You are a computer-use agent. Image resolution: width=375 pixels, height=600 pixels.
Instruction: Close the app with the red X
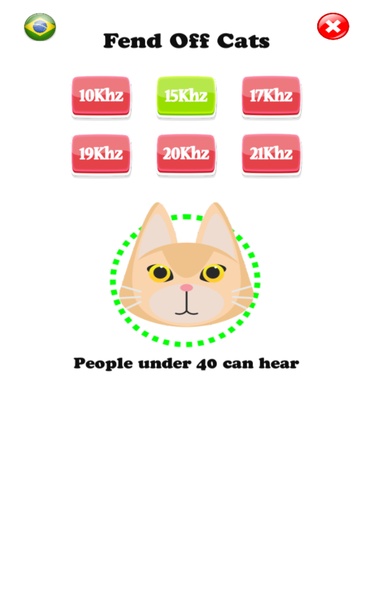tap(333, 26)
